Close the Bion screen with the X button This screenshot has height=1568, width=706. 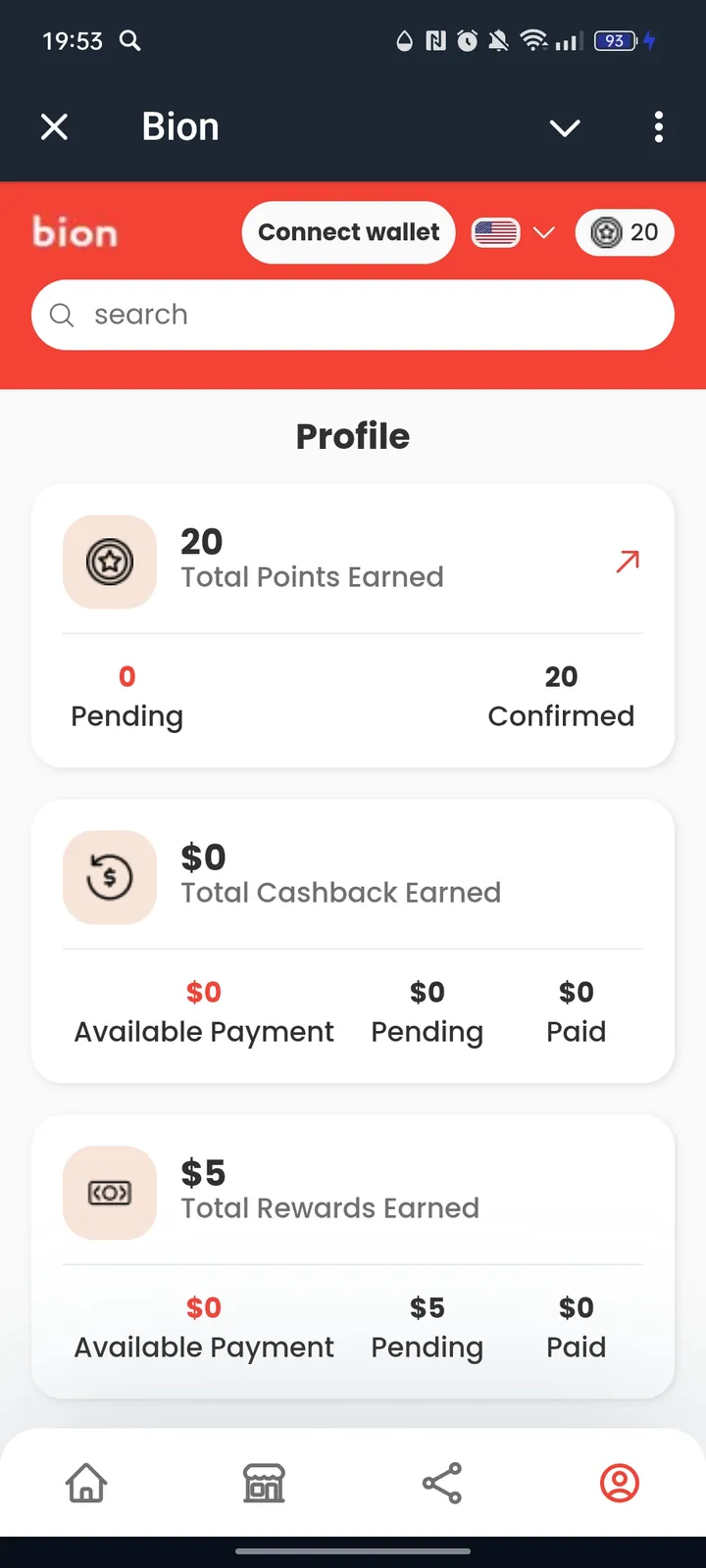(x=54, y=127)
